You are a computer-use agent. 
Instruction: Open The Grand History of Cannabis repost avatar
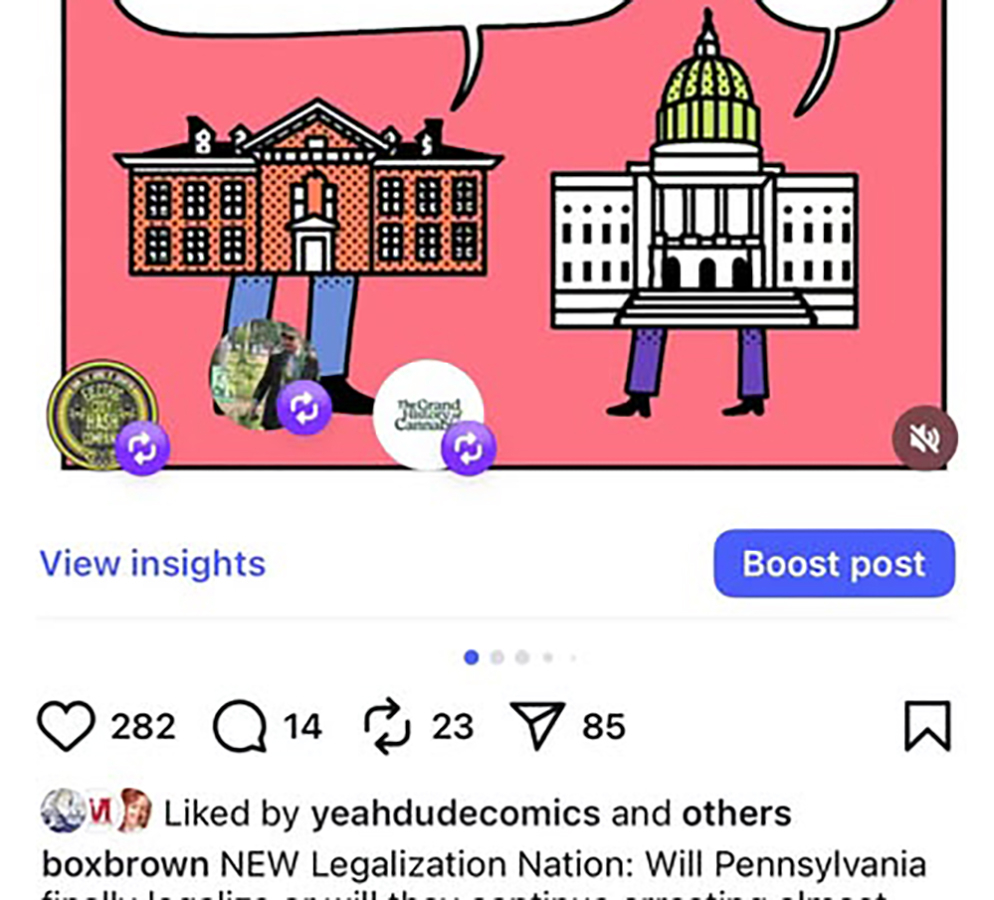pyautogui.click(x=428, y=414)
